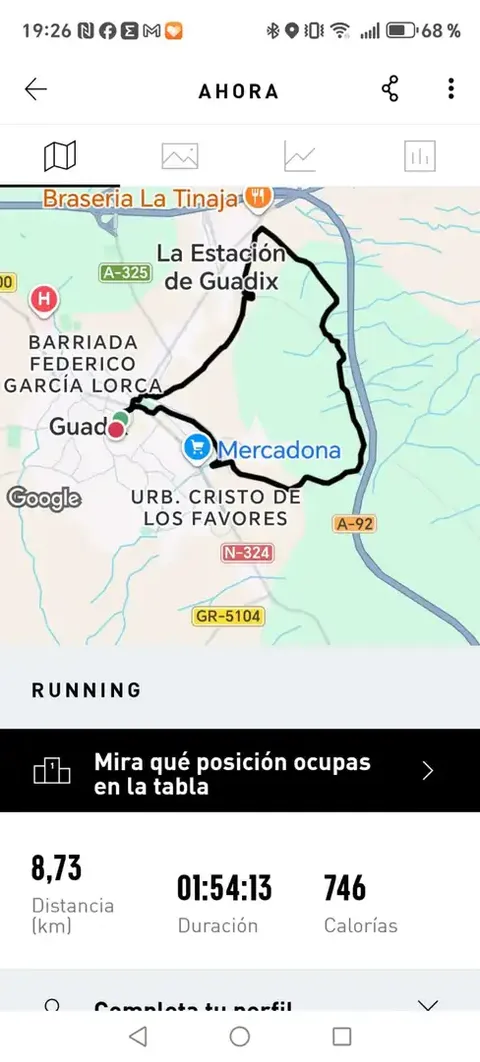
Task: Open the leaderboard position banner
Action: (x=240, y=771)
